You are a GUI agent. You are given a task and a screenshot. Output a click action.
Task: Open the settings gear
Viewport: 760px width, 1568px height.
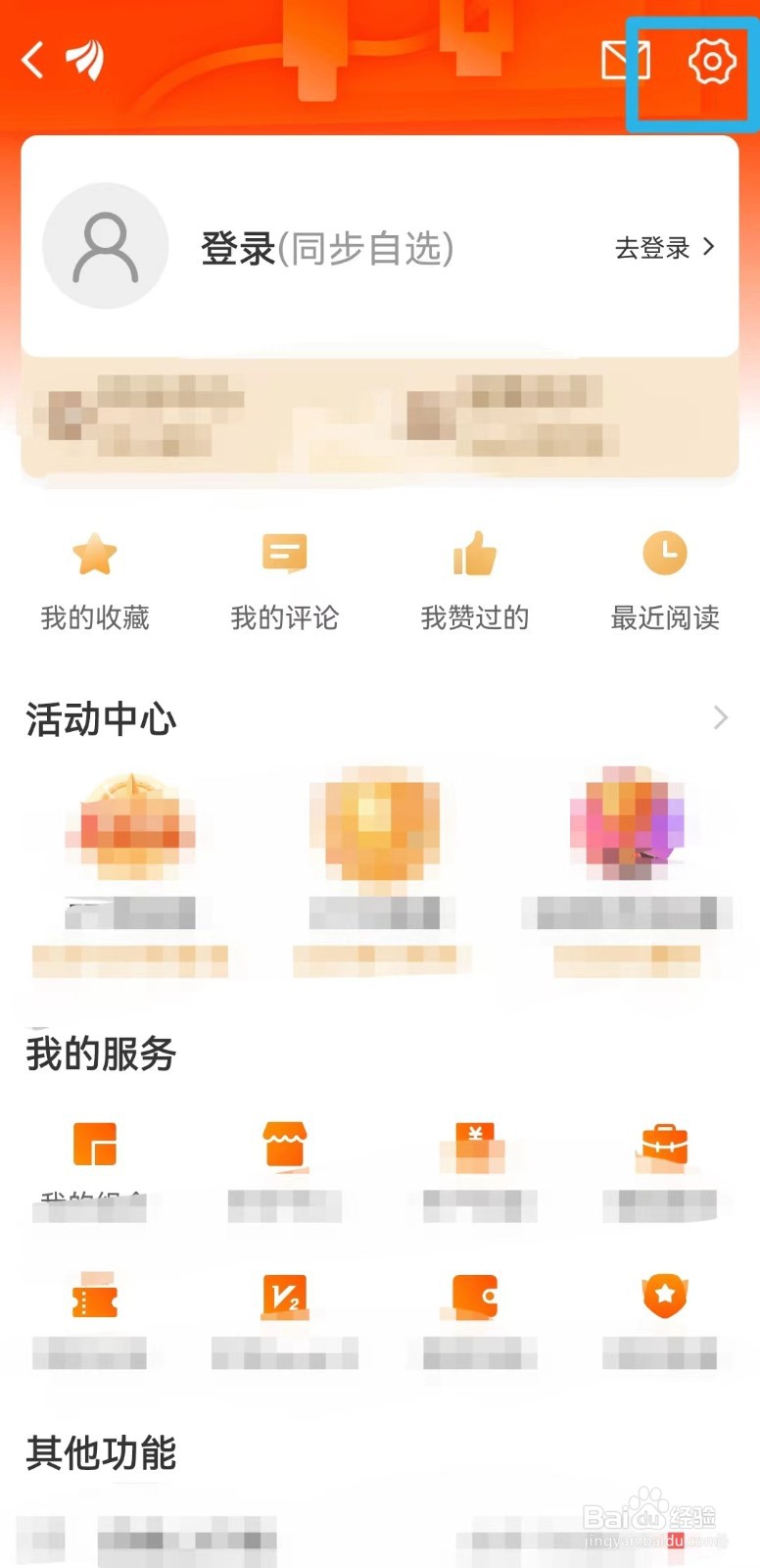coord(712,61)
